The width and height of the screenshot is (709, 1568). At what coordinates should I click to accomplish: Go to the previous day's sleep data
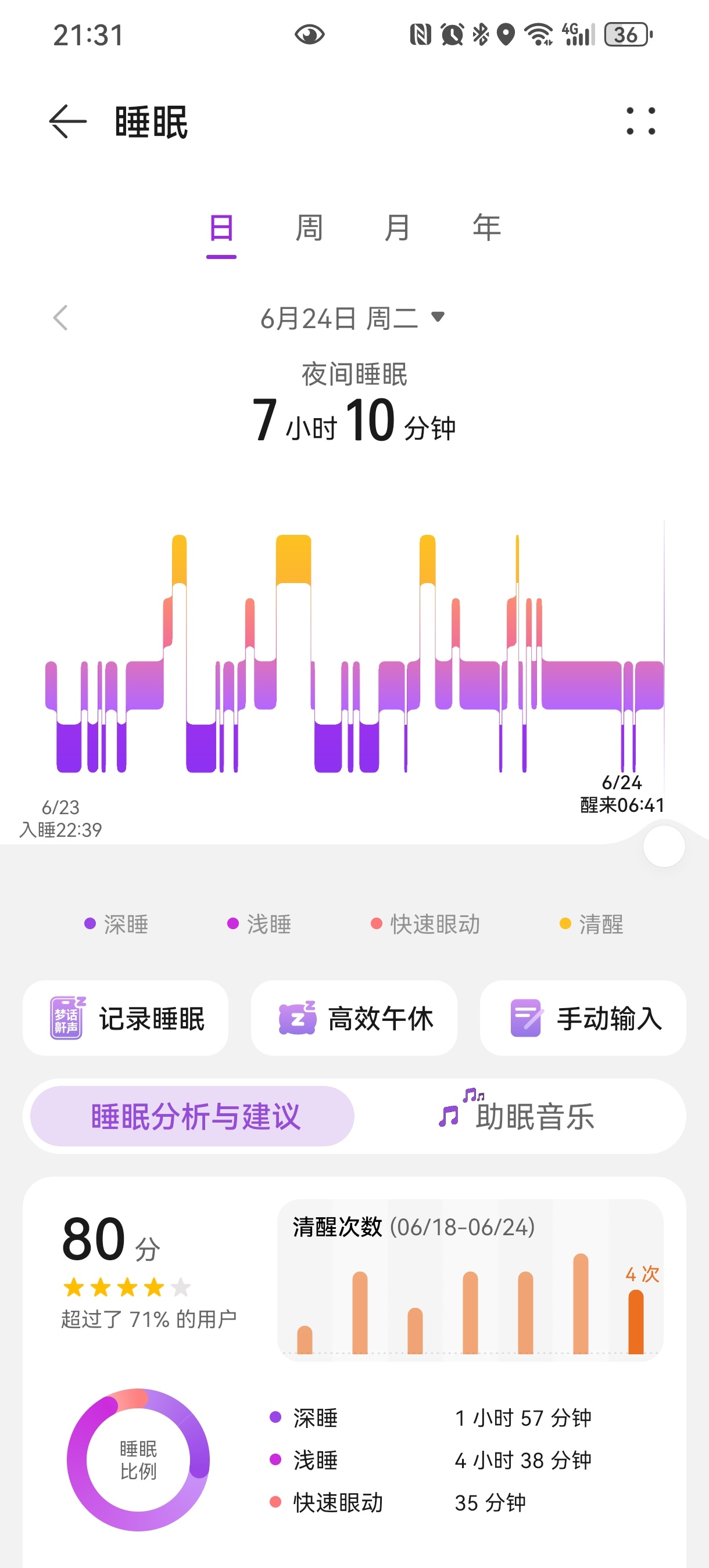click(x=60, y=318)
